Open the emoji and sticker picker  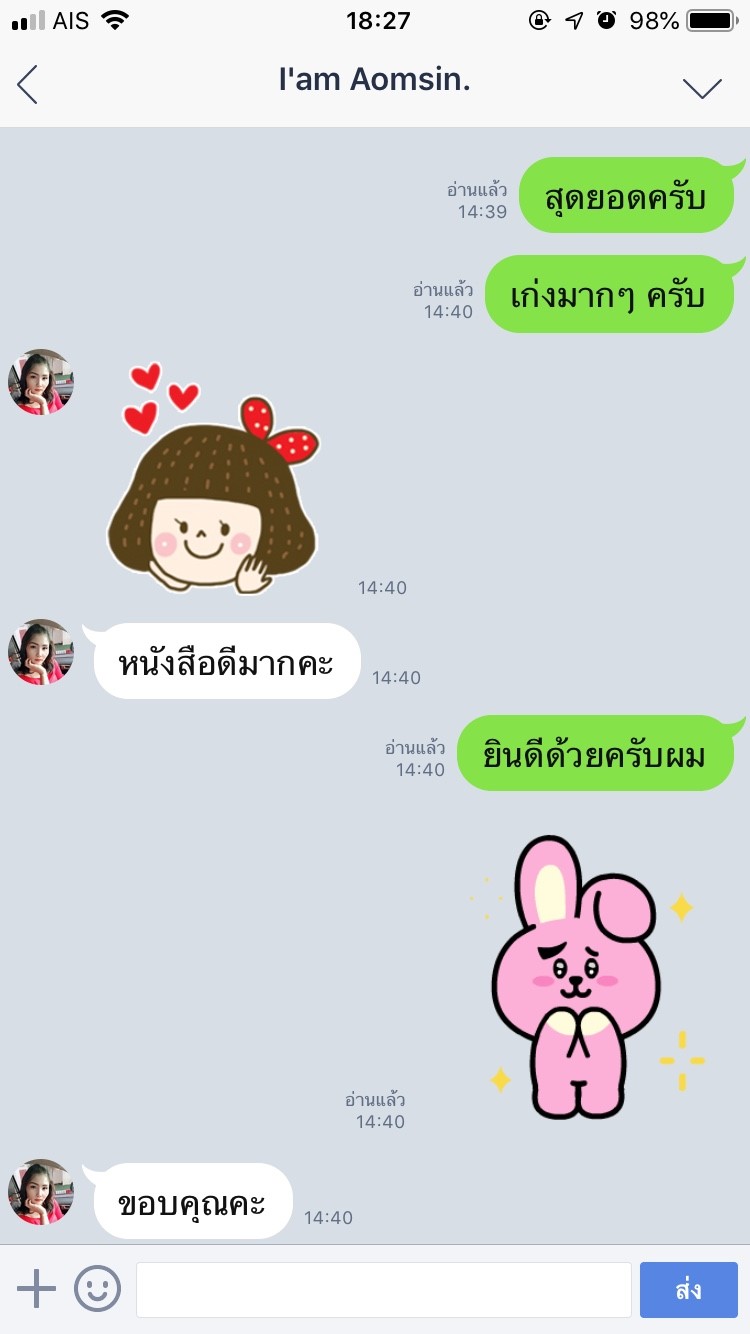click(x=97, y=1288)
